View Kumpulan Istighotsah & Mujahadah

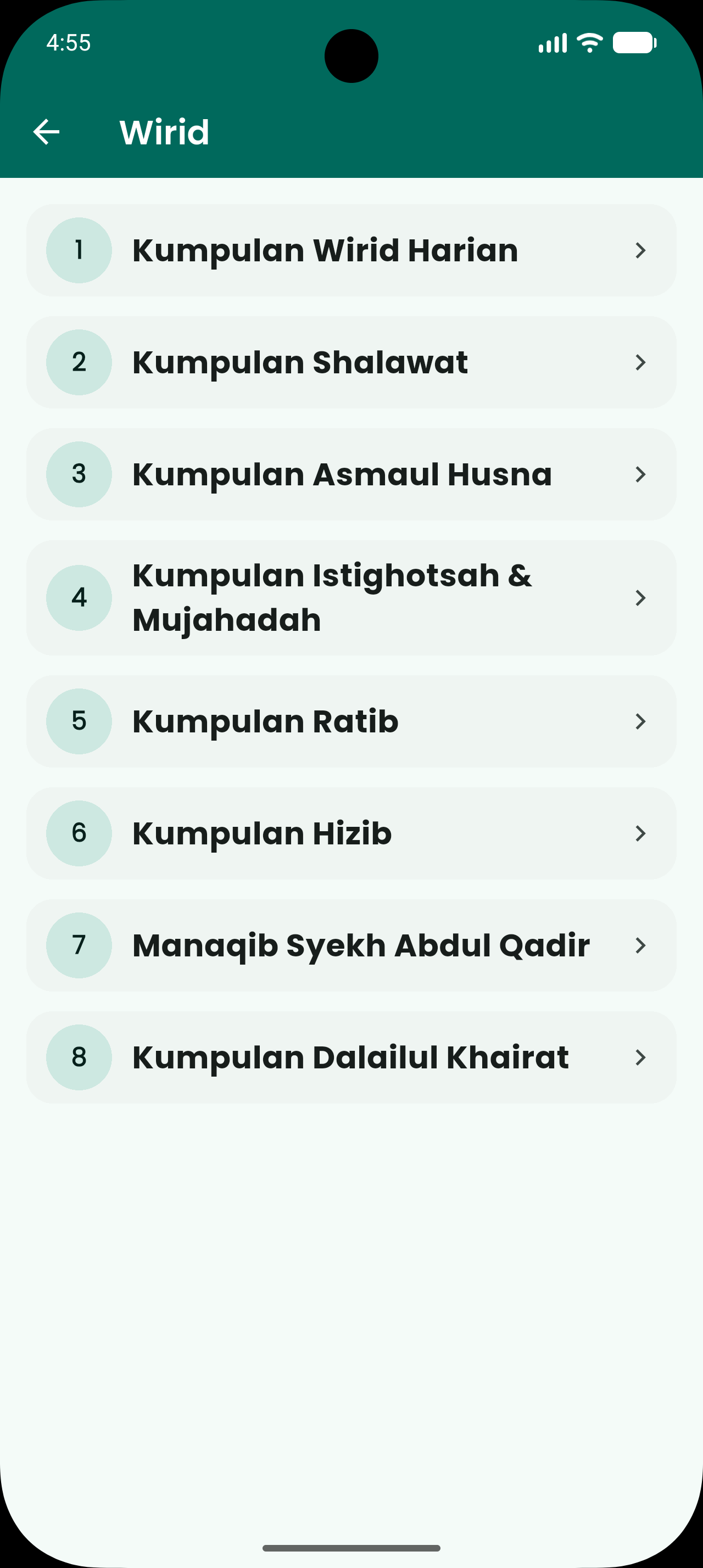[x=351, y=598]
